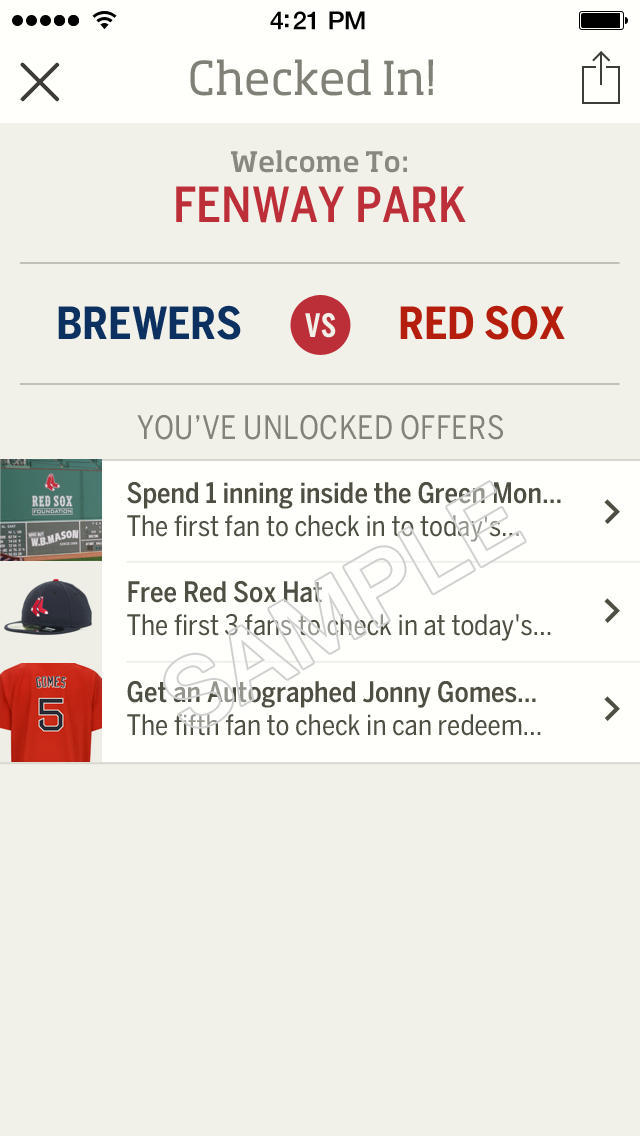
Task: Open the Green Monster inning offer
Action: click(x=344, y=510)
